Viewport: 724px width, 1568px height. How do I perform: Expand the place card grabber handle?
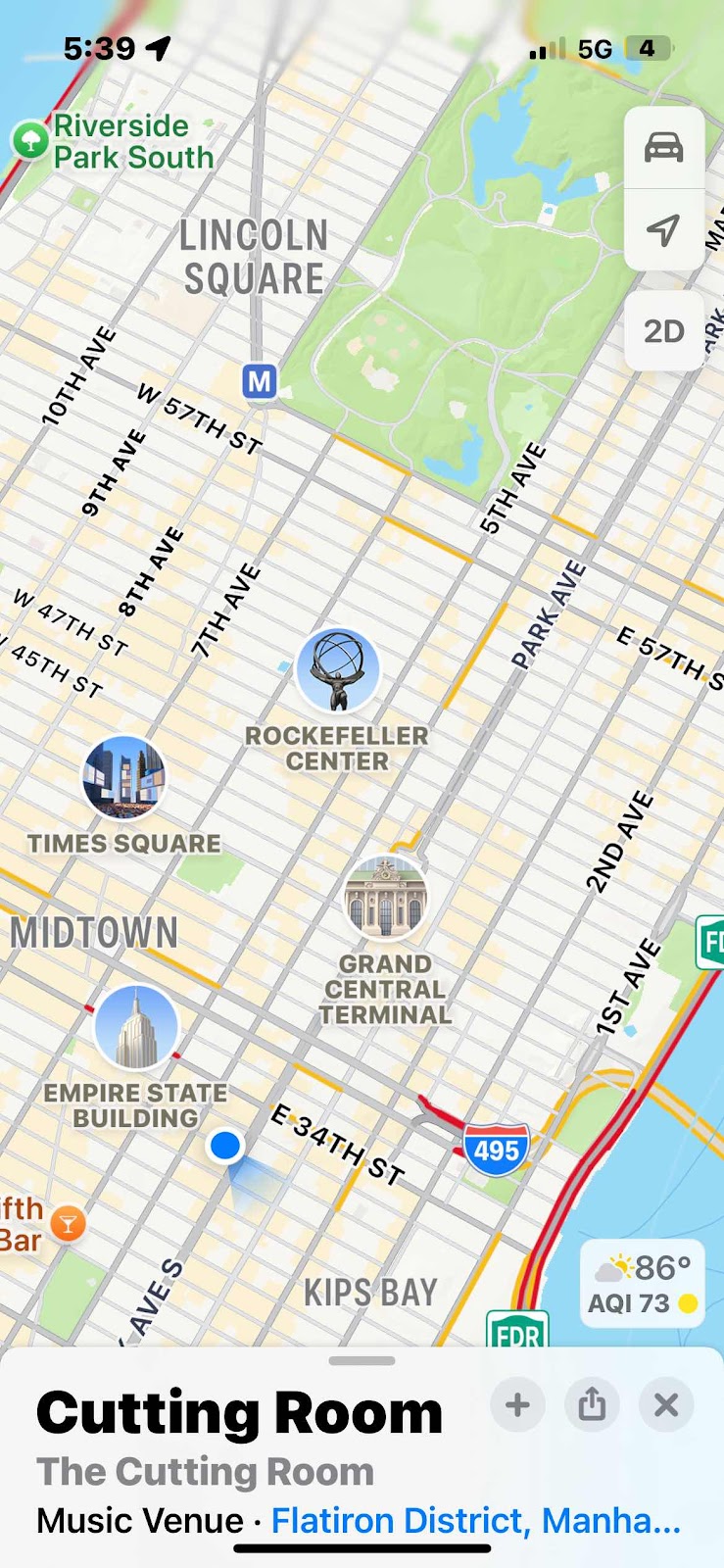(362, 1361)
